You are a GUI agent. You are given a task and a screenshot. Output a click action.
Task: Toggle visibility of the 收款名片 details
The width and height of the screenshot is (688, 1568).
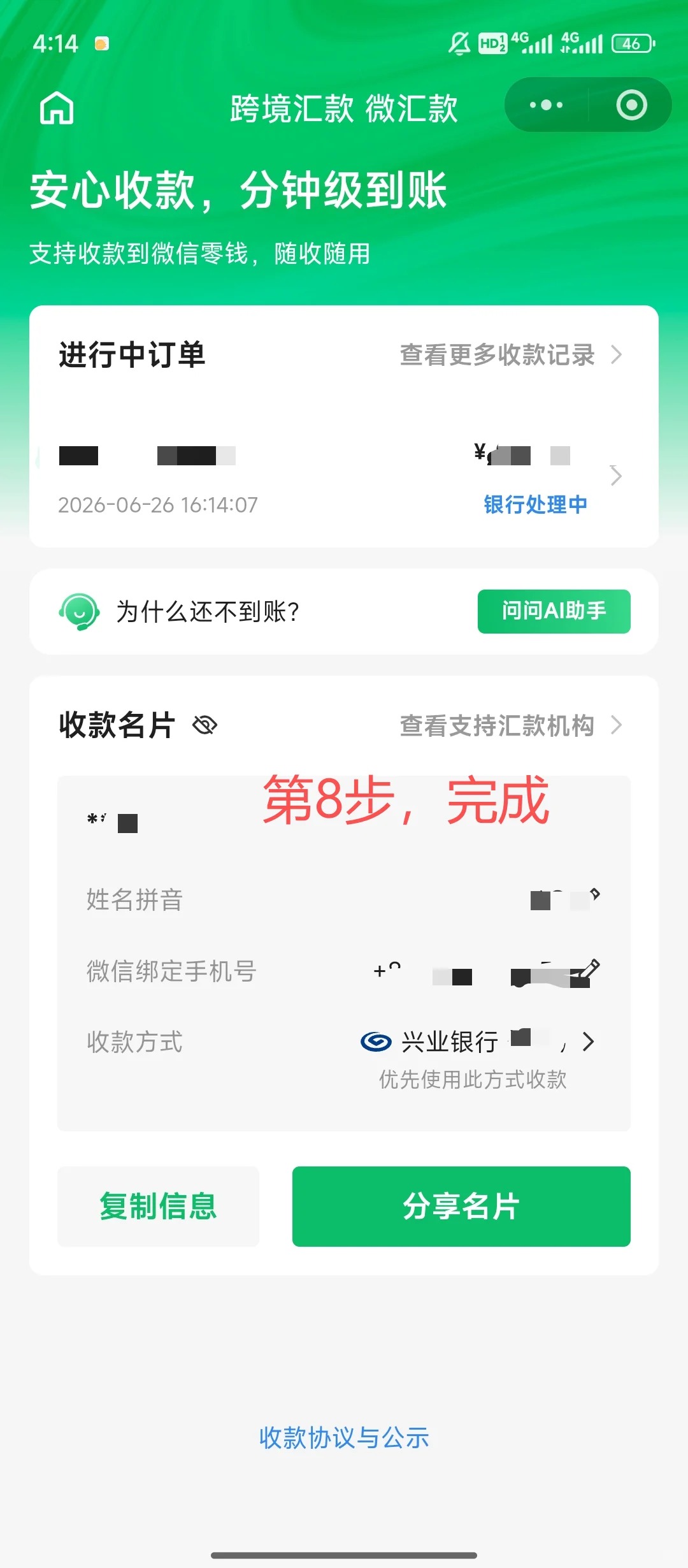204,725
